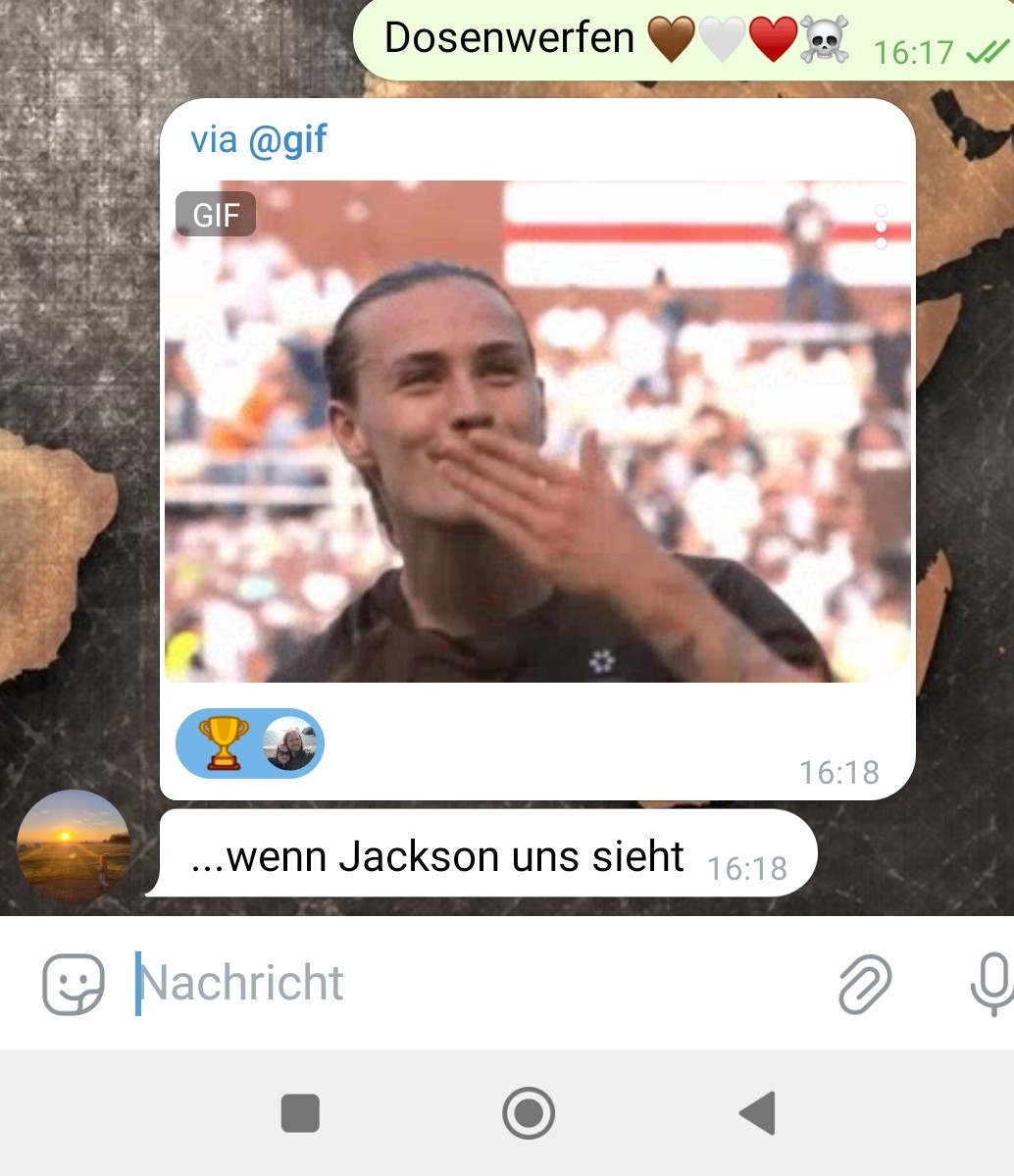Open the sender's sunset profile picture
Viewport: 1014px width, 1176px height.
point(74,844)
